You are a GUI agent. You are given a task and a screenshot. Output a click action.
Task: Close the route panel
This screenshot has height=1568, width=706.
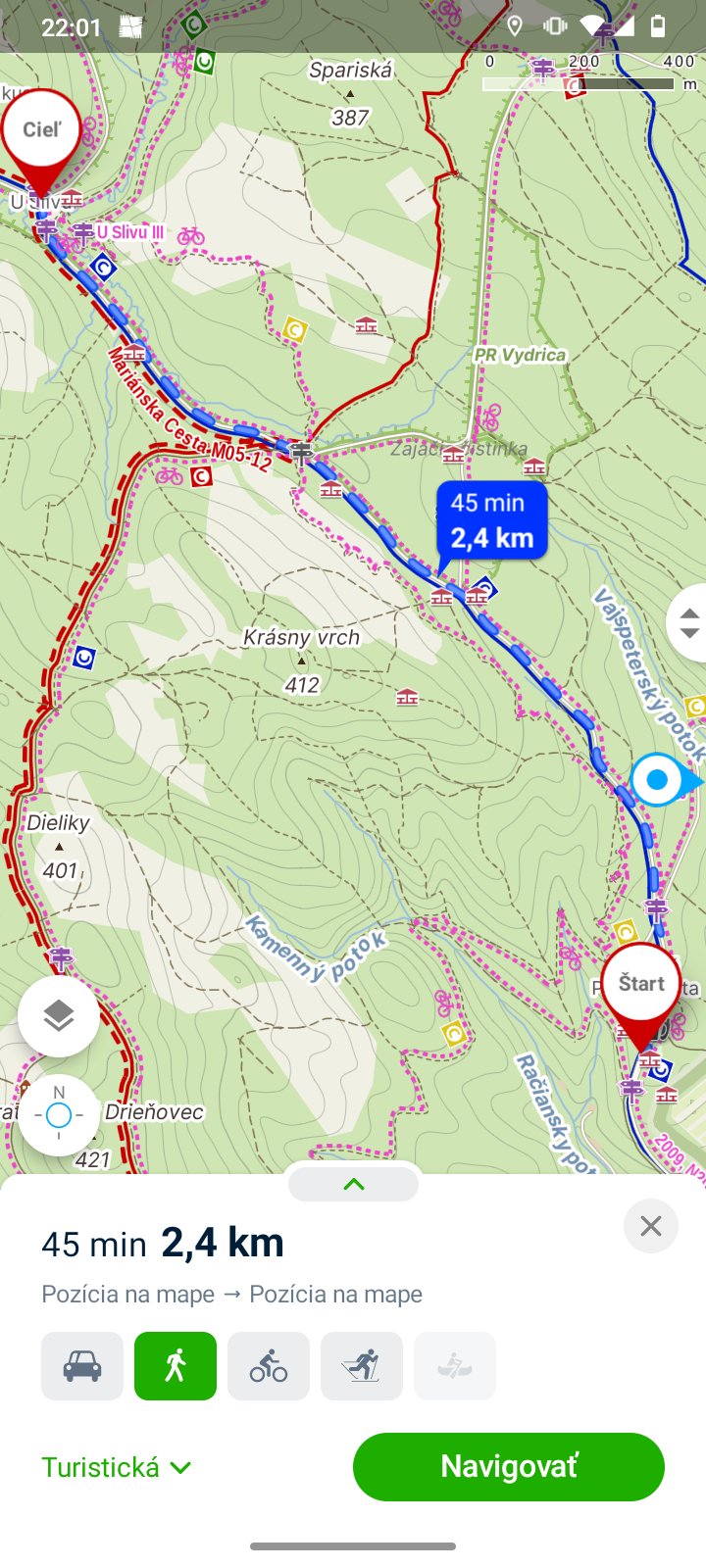tap(651, 1226)
